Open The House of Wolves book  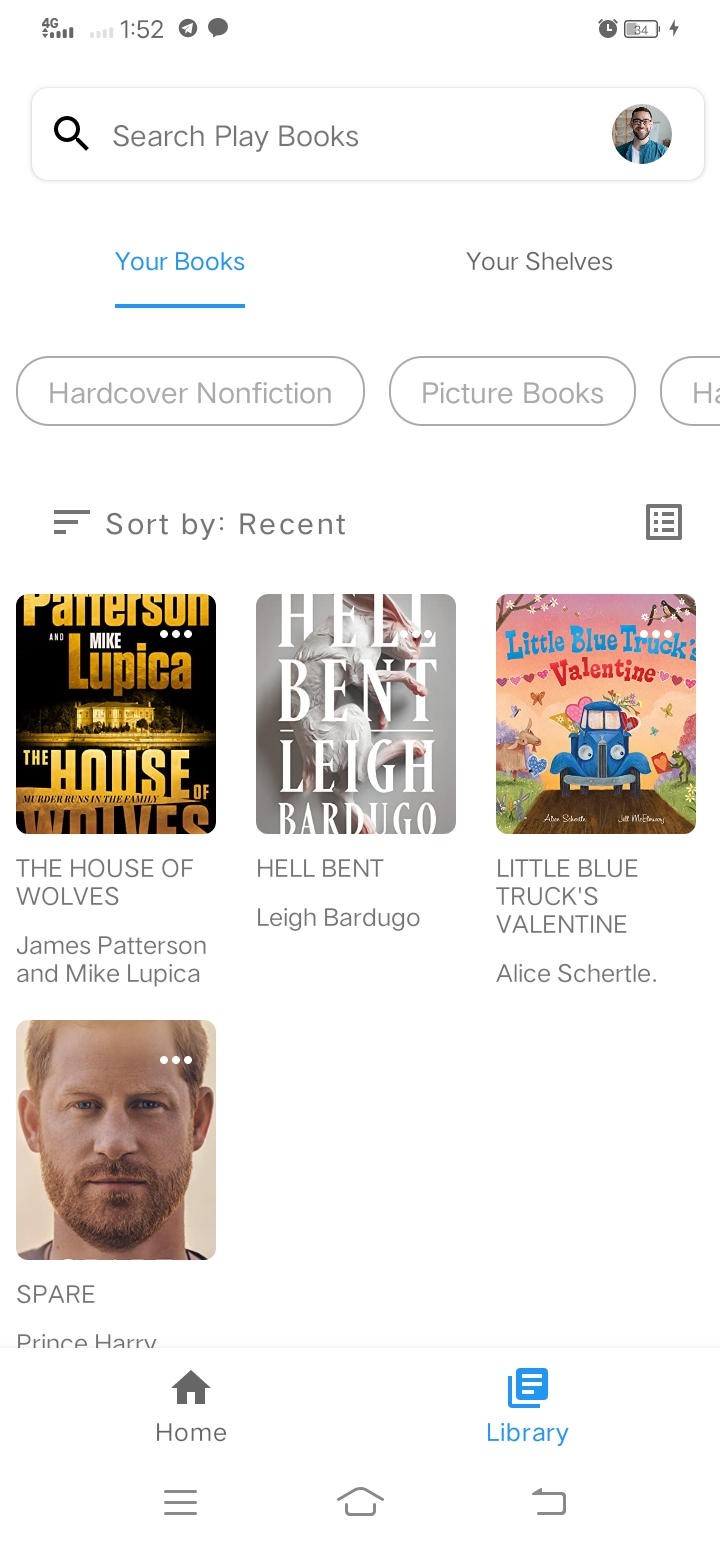tap(116, 714)
